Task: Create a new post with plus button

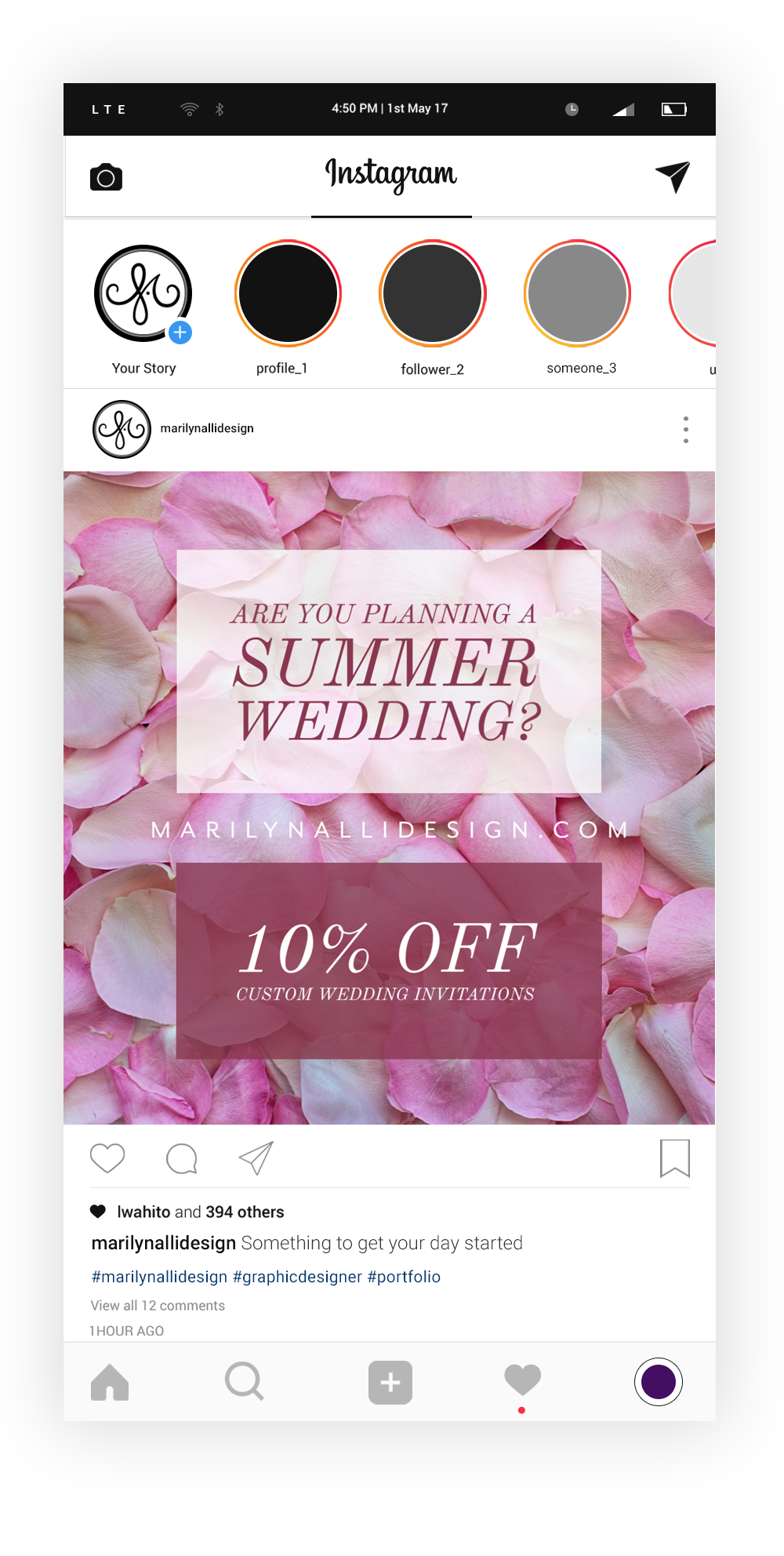Action: coord(390,1382)
